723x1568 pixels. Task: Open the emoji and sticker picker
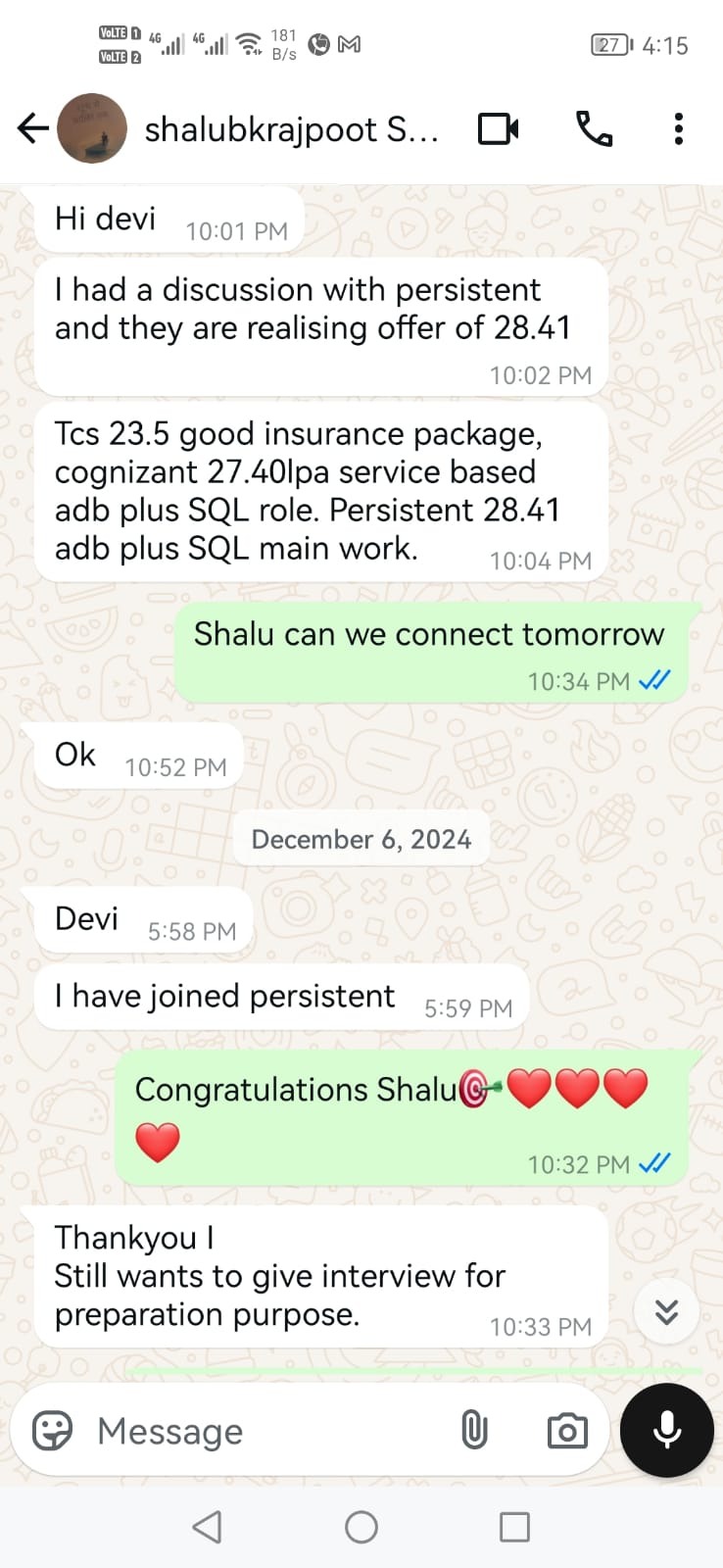click(x=52, y=1431)
